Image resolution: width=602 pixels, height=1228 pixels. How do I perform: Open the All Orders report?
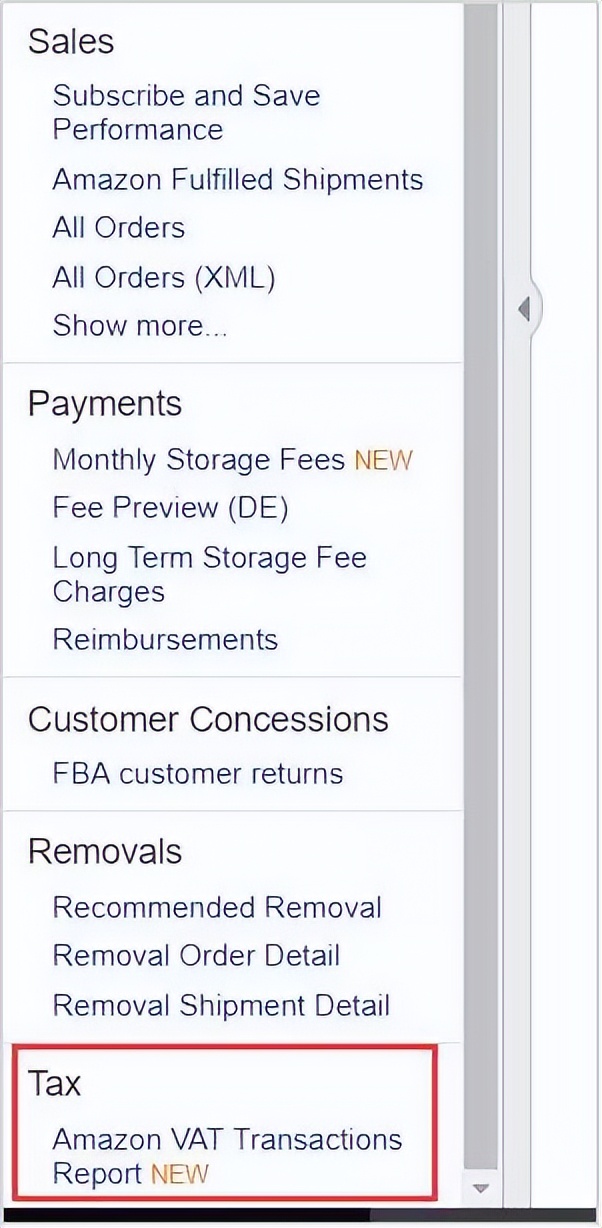click(x=118, y=227)
